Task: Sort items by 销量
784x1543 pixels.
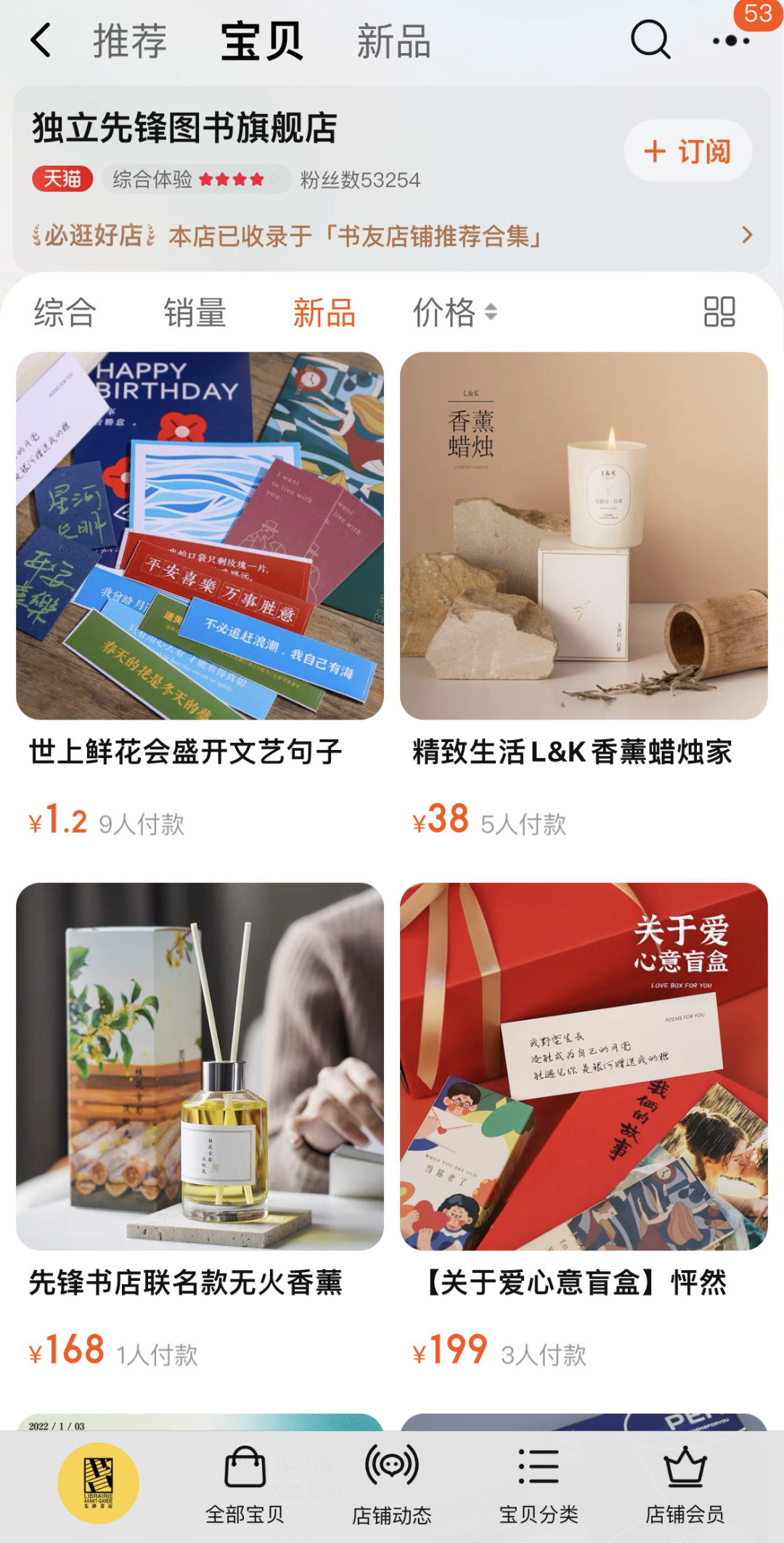Action: 195,313
